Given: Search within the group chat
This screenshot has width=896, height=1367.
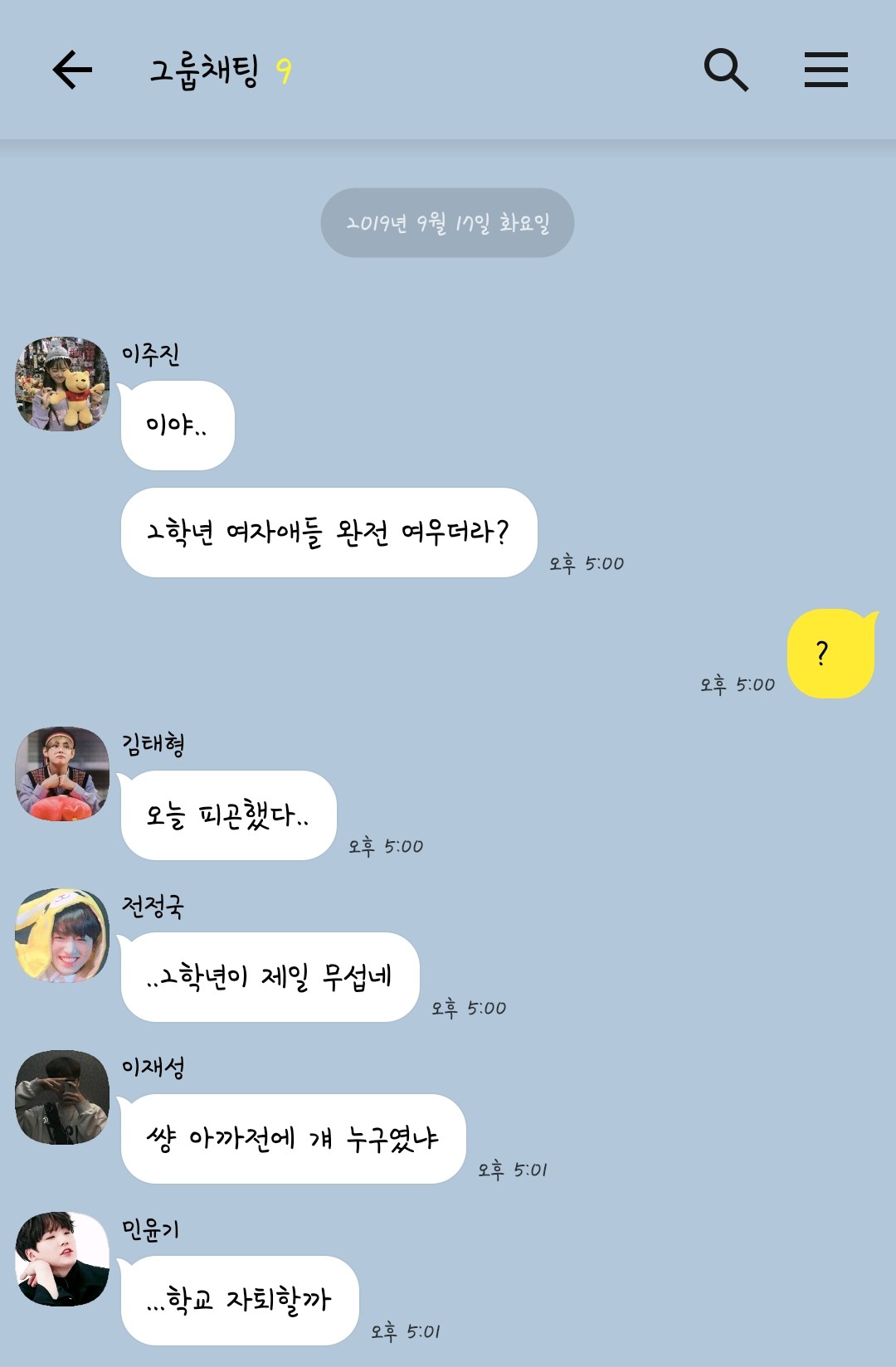Looking at the screenshot, I should pos(726,70).
